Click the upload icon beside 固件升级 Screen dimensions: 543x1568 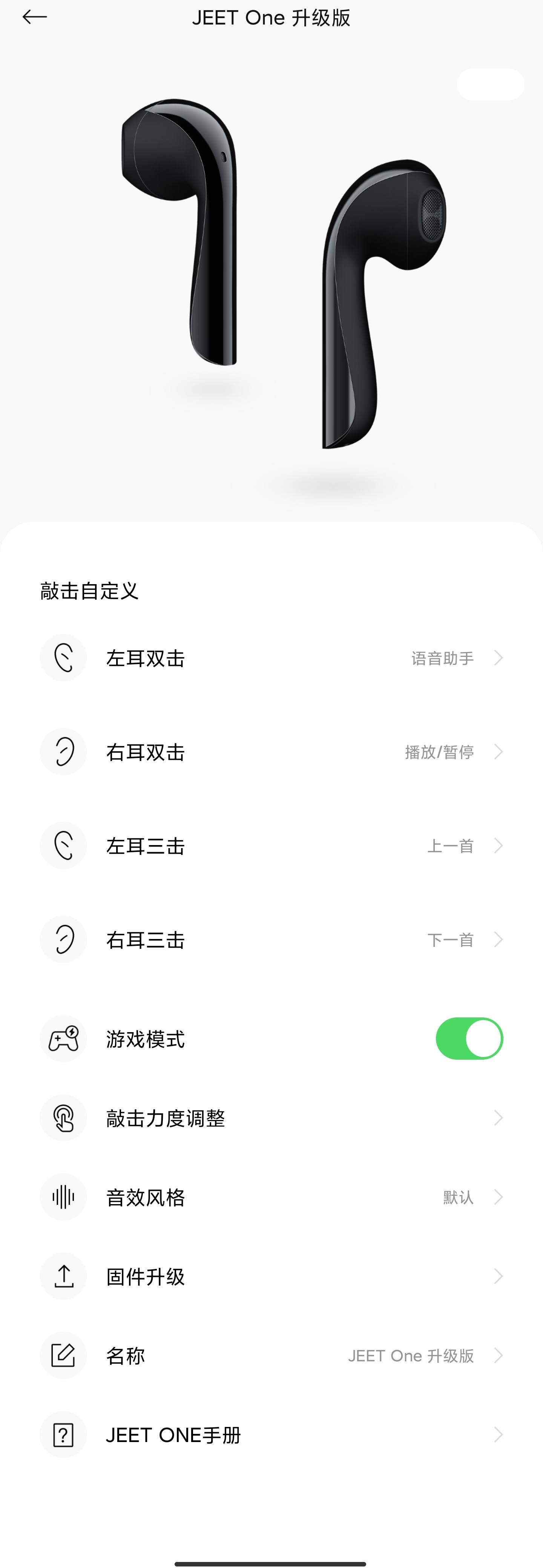coord(63,1276)
